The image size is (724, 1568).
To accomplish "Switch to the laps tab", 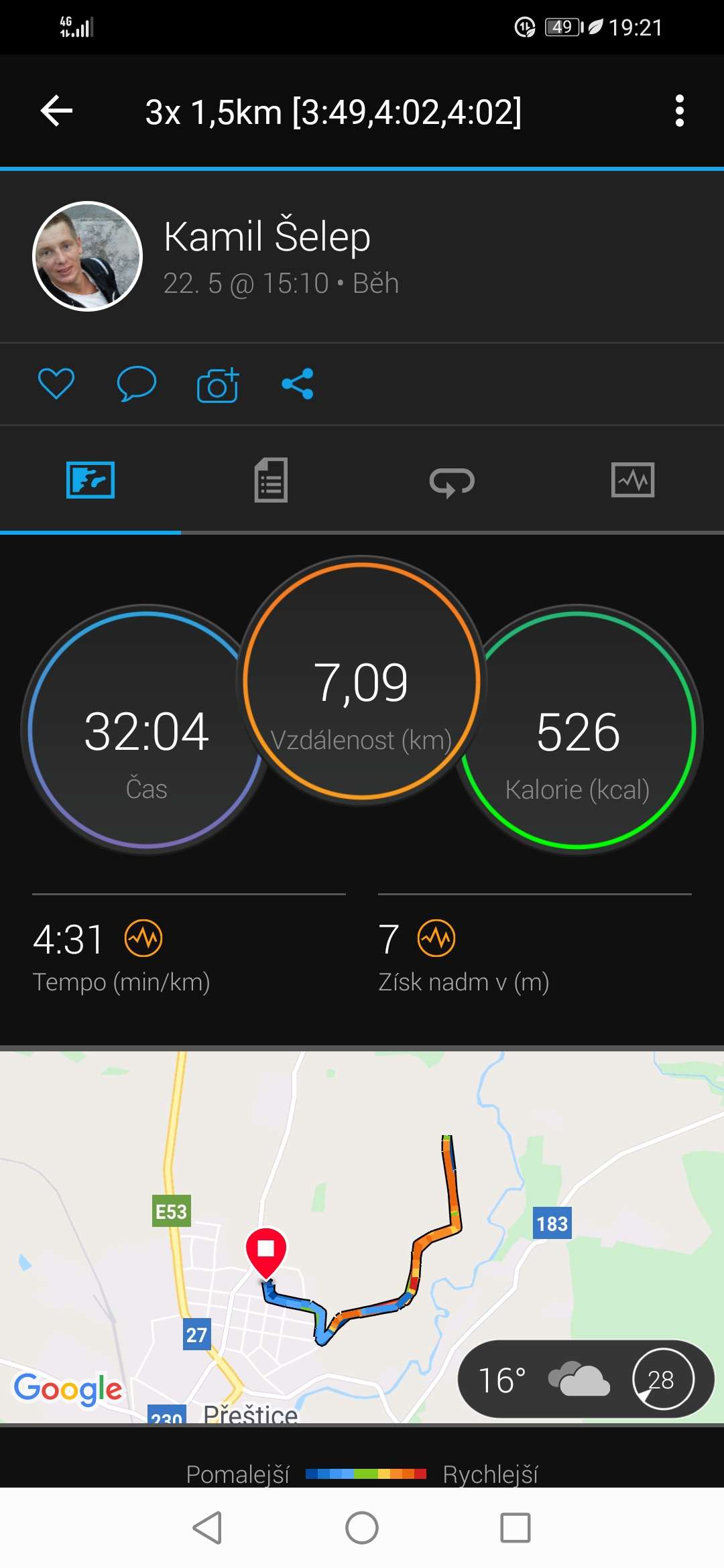I will coord(452,481).
